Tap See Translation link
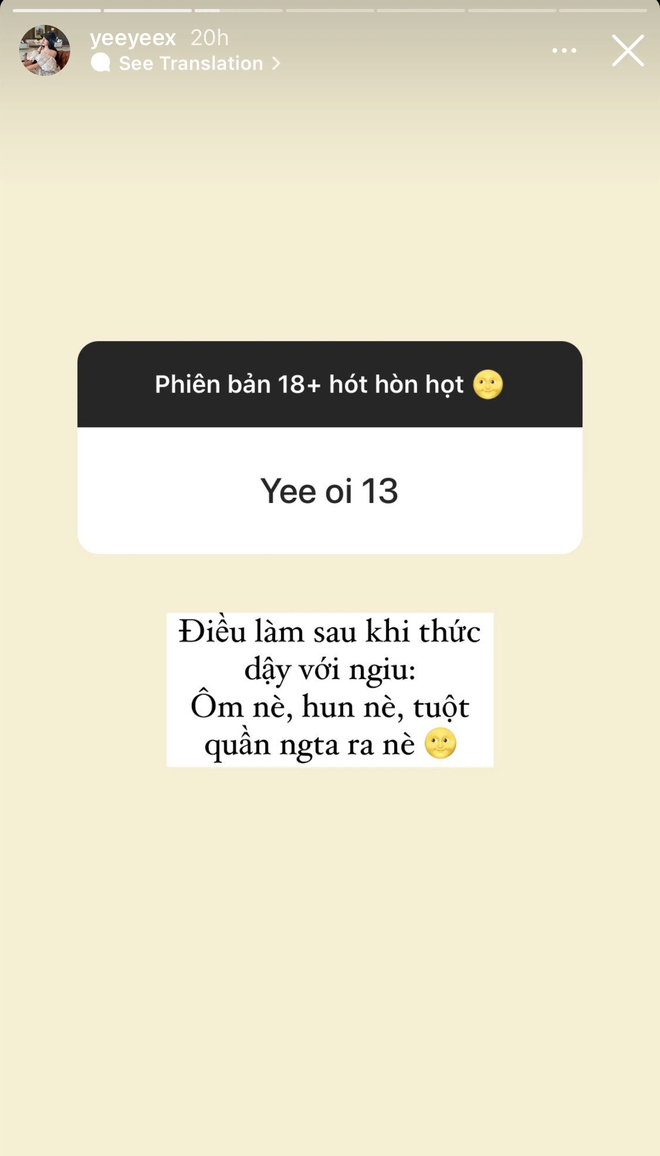The image size is (660, 1156). 190,64
